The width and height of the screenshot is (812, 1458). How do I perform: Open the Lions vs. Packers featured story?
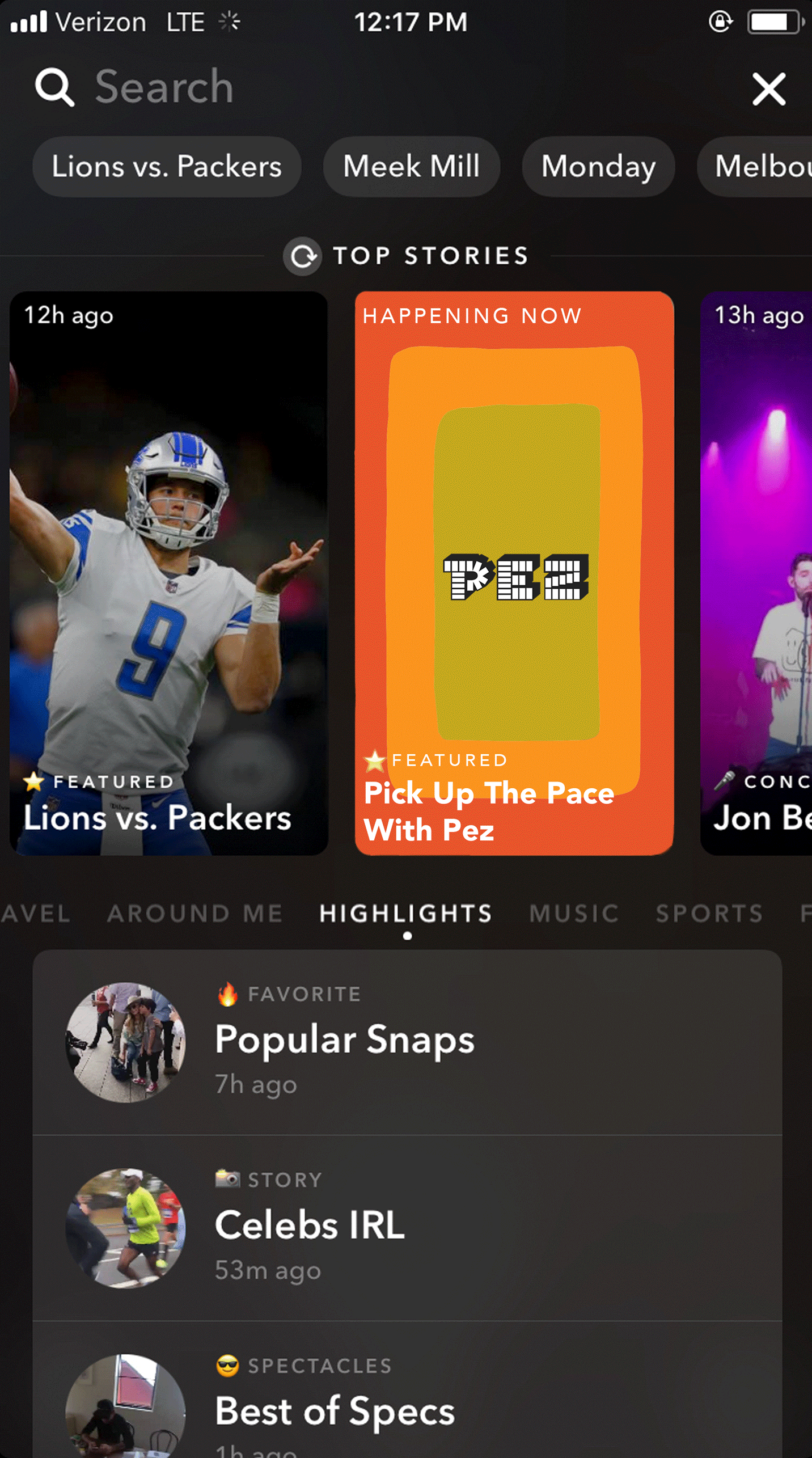click(169, 573)
